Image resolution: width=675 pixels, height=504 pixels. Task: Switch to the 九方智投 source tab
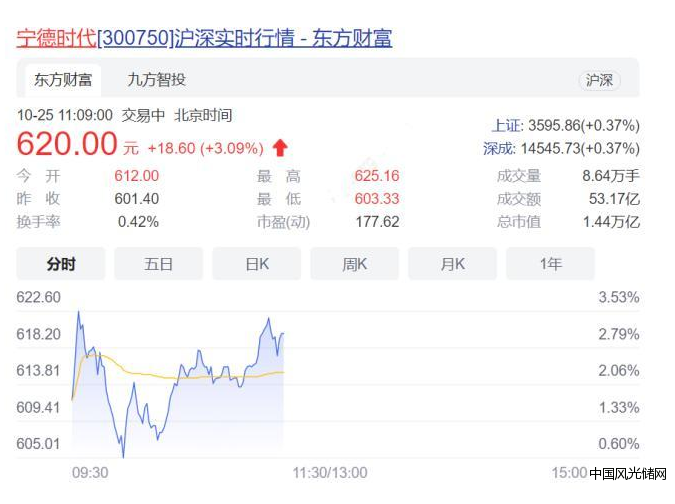coord(156,80)
